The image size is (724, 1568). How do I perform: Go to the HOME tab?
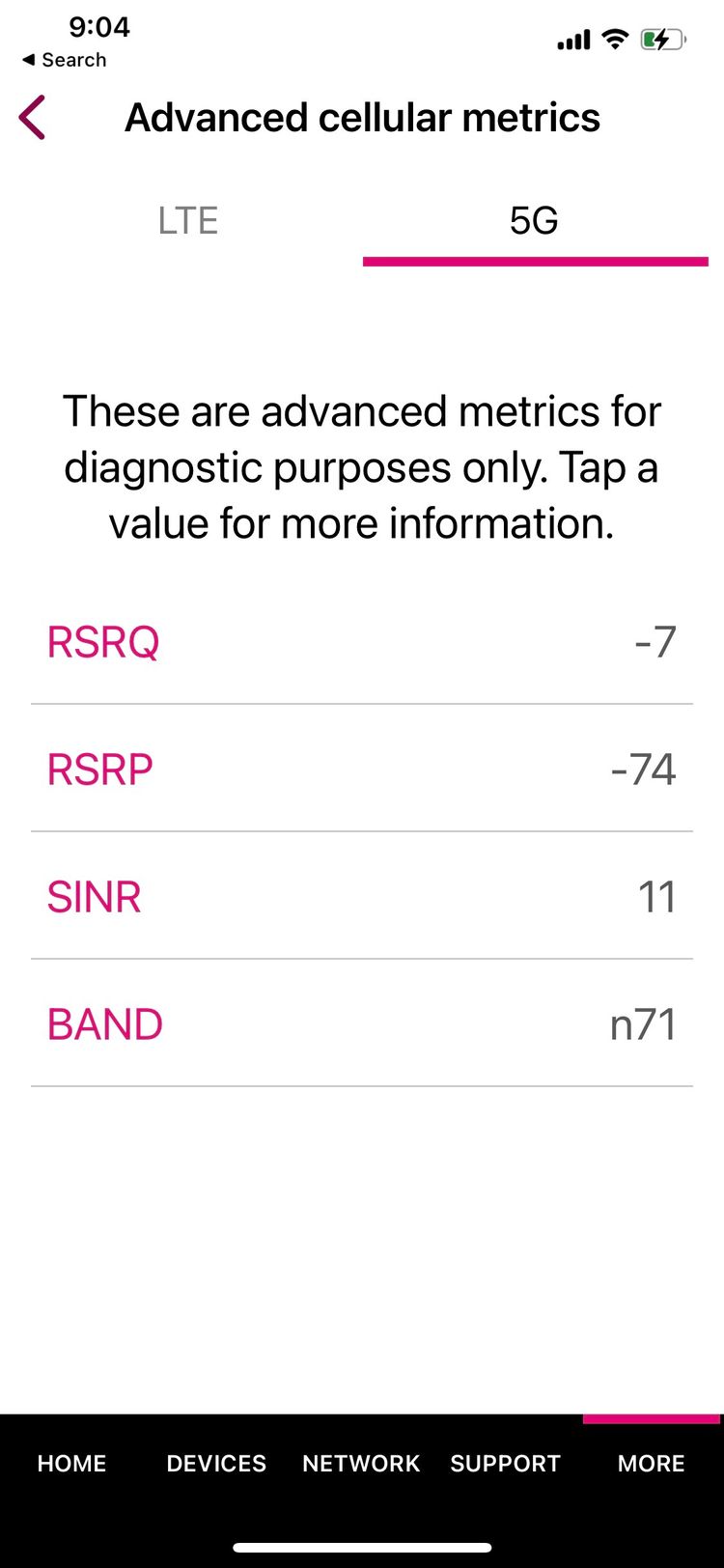(71, 1463)
